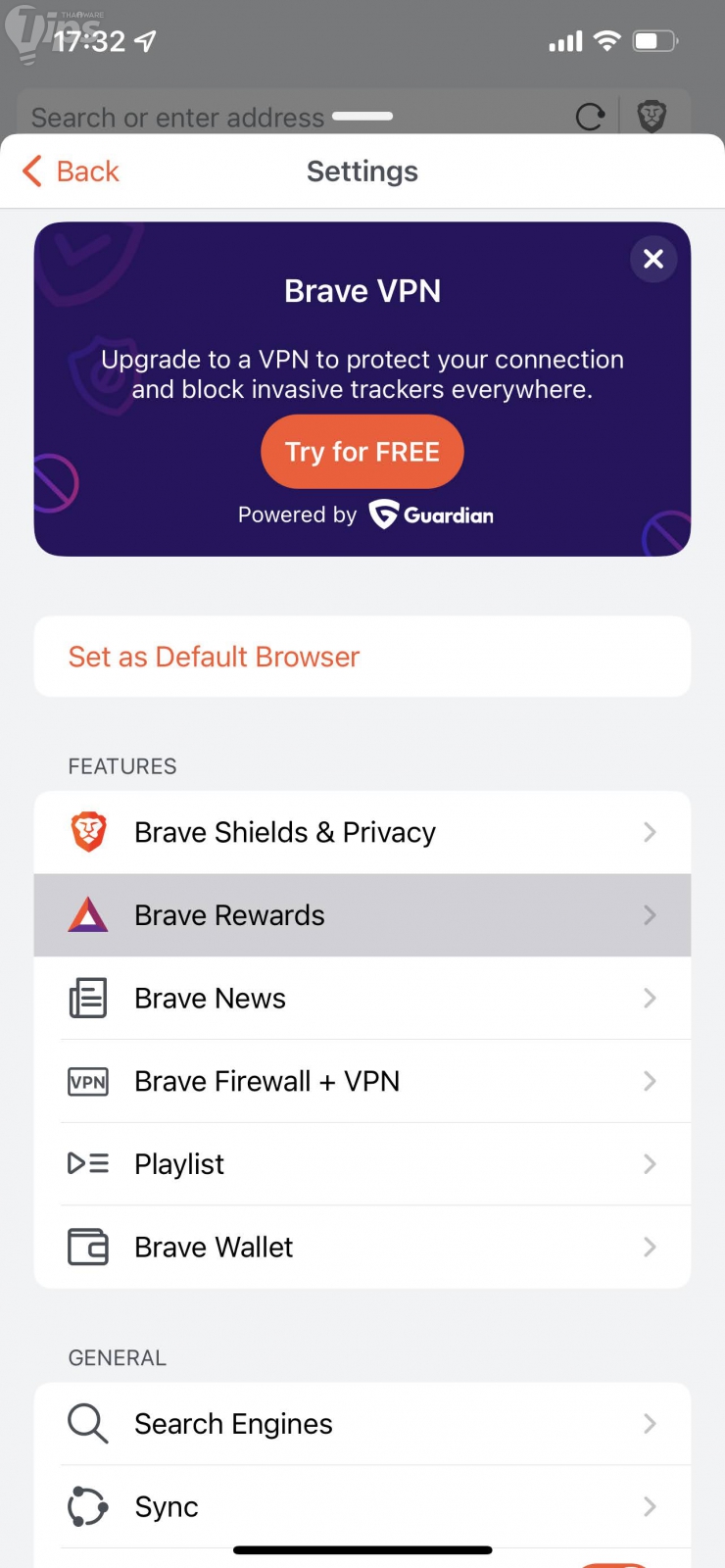This screenshot has width=725, height=1568.
Task: Tap Try for FREE VPN button
Action: 362,452
